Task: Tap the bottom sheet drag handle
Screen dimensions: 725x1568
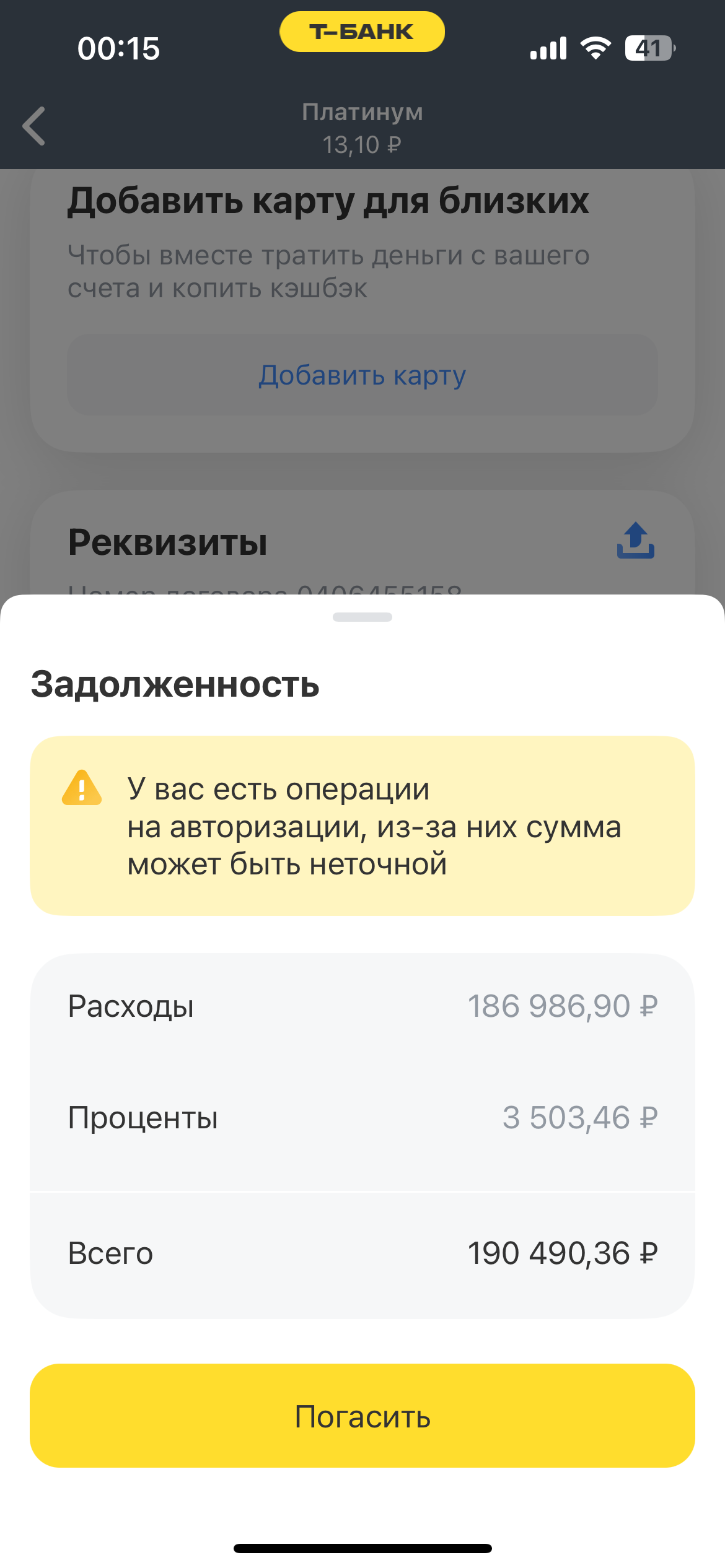Action: click(362, 617)
